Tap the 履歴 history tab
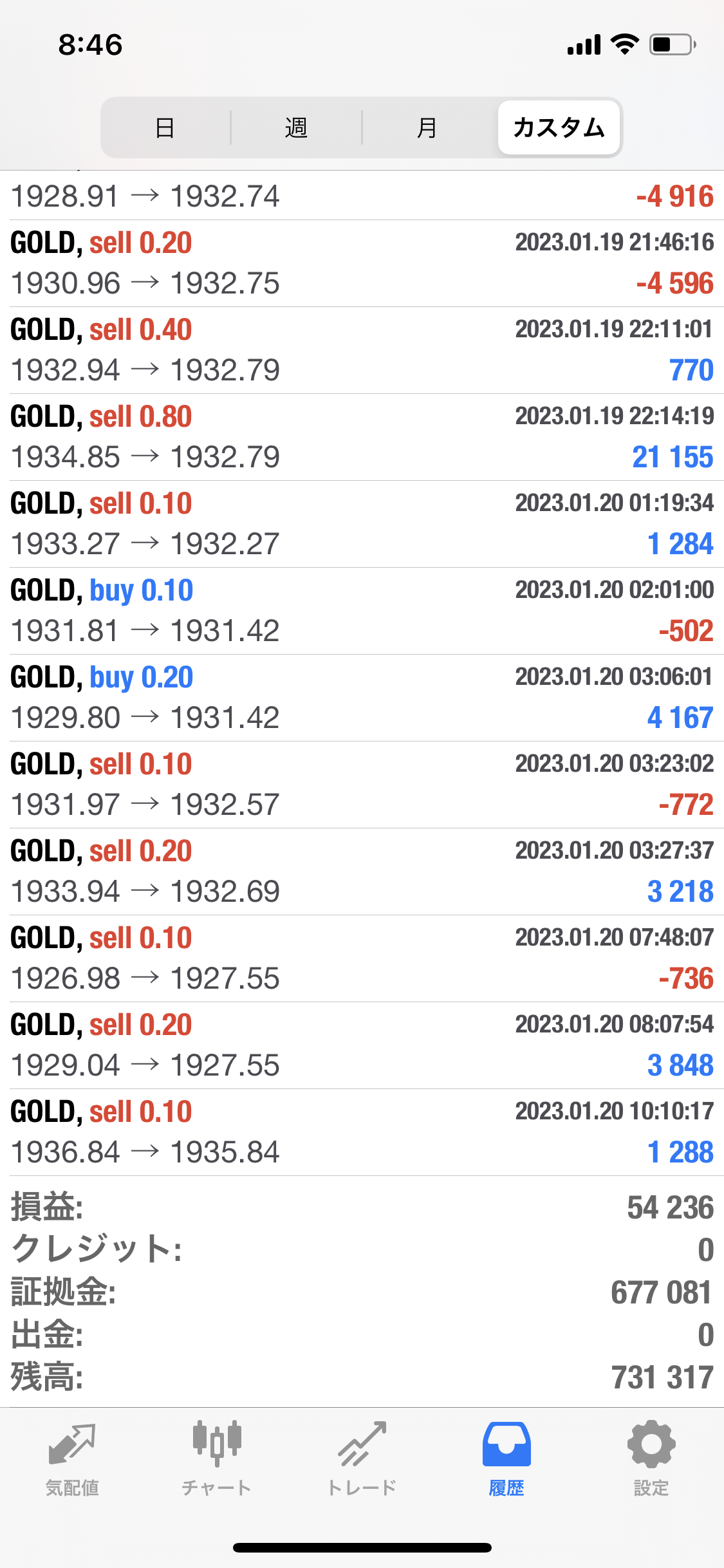Viewport: 724px width, 1568px height. 506,1459
